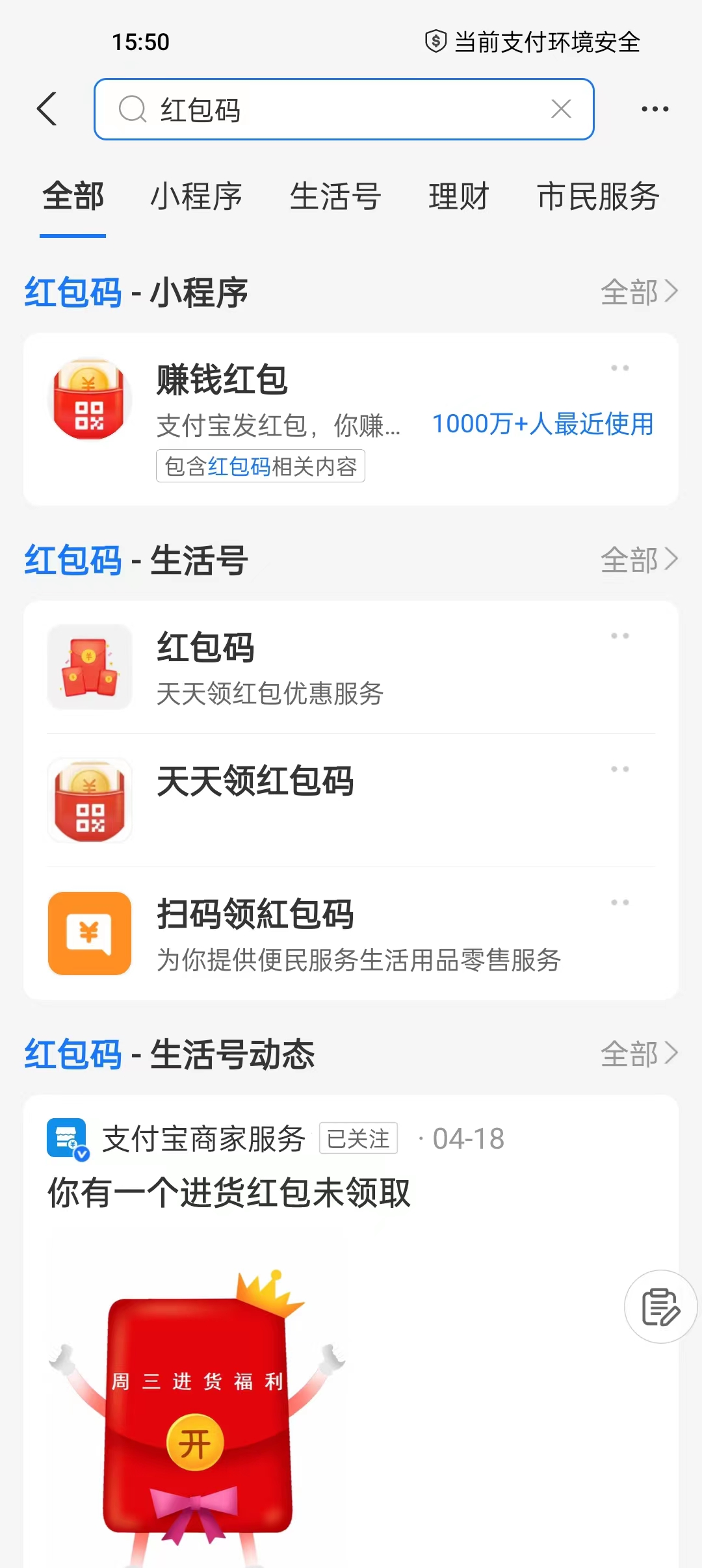The height and width of the screenshot is (1568, 702).
Task: Clear the search text with X
Action: tap(561, 109)
